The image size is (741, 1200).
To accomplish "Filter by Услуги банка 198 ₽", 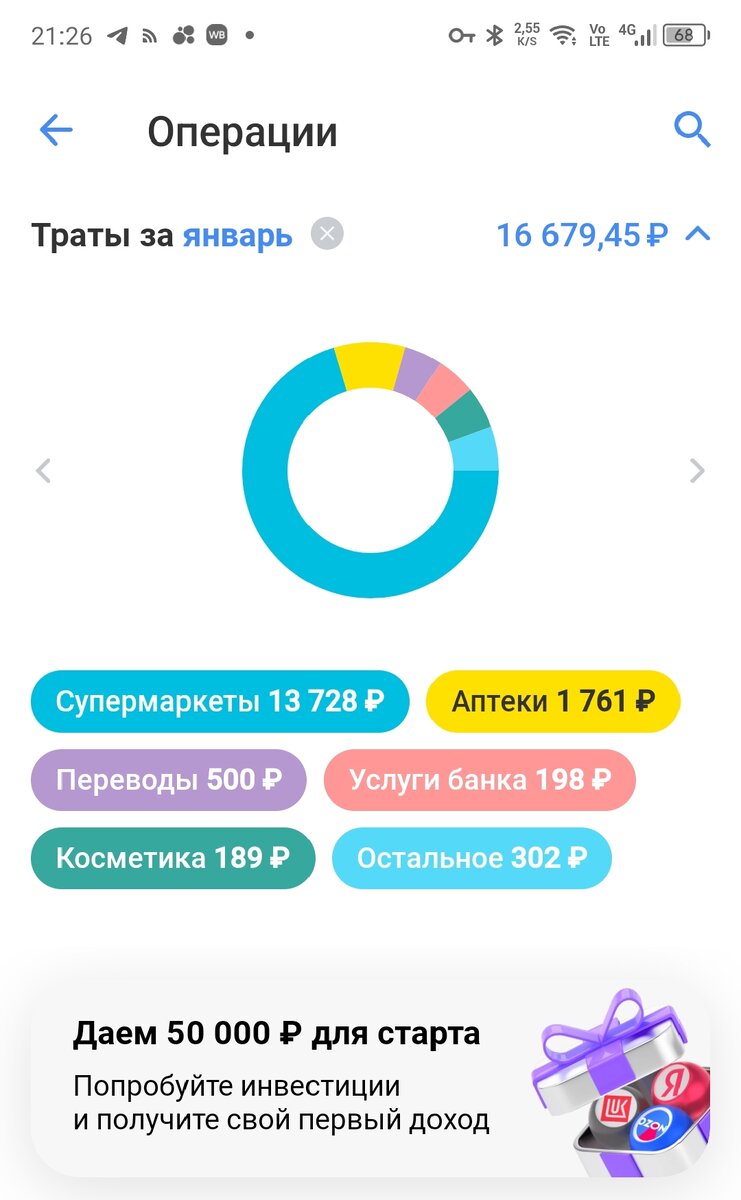I will point(479,779).
